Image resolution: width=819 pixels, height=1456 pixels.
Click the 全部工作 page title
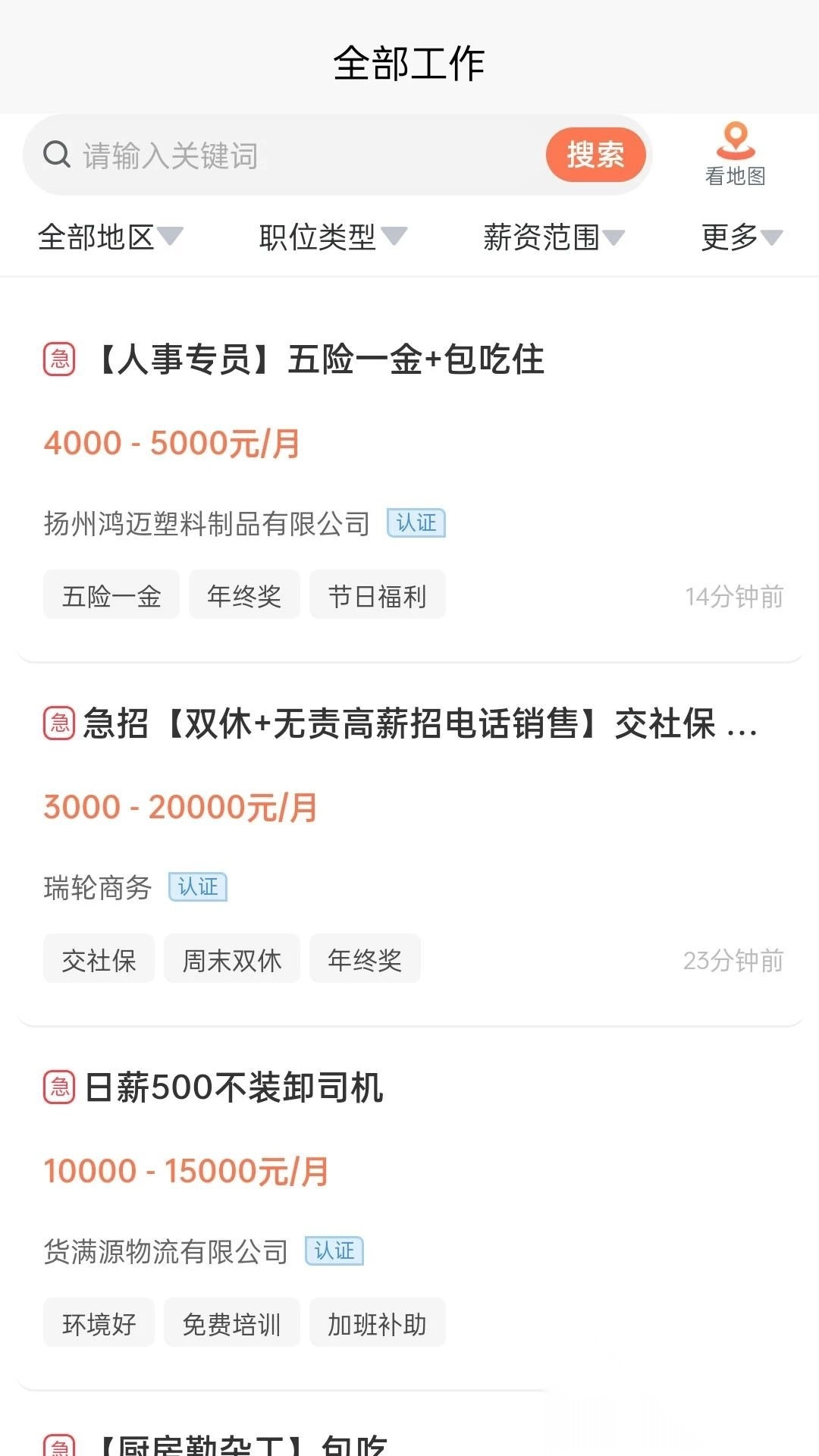click(x=409, y=64)
